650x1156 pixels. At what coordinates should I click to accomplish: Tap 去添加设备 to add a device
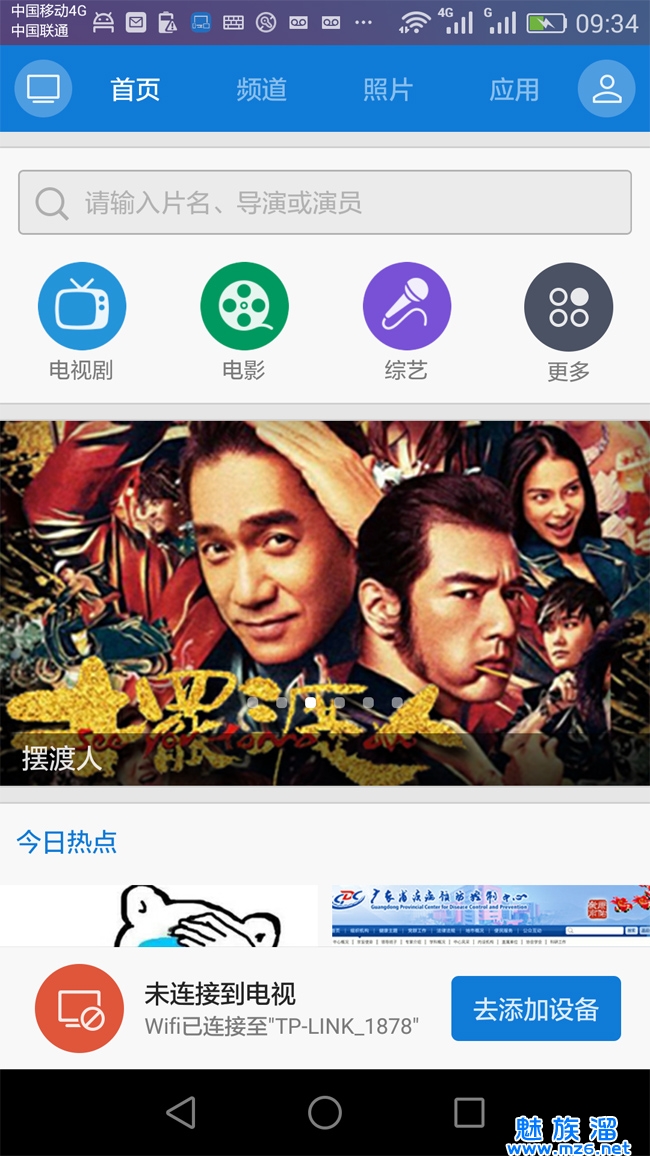click(536, 1009)
